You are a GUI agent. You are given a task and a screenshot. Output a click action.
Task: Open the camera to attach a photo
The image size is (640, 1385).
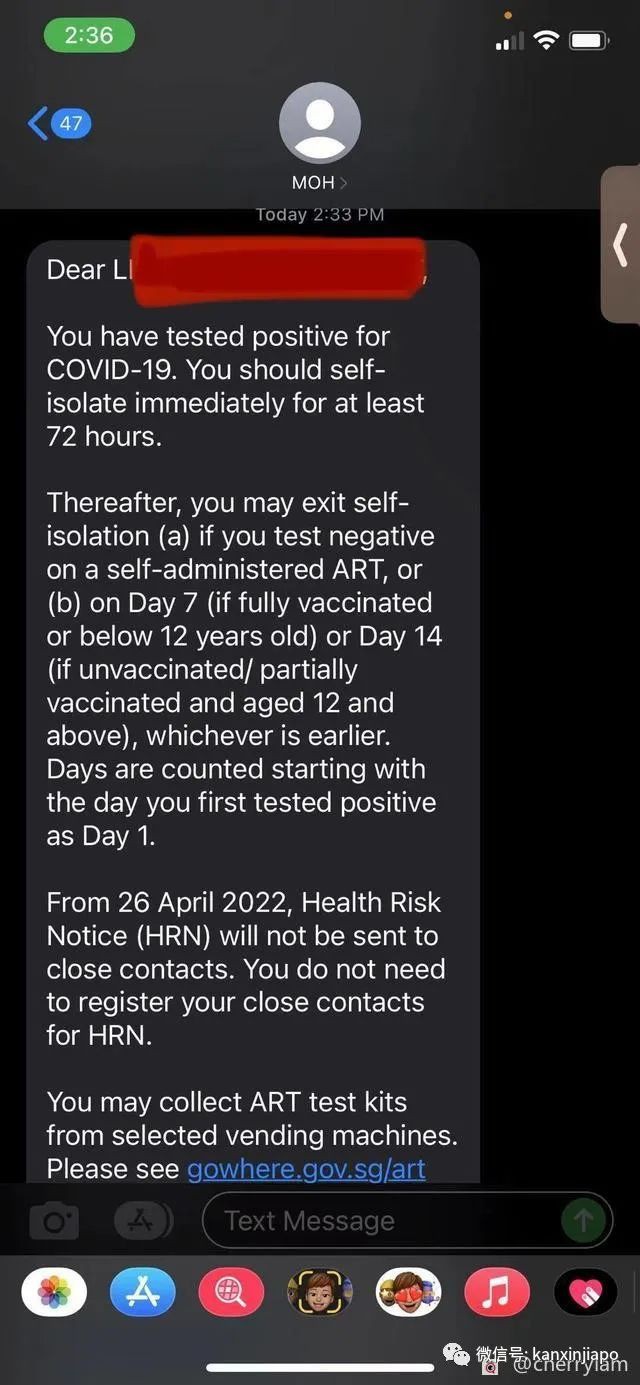(x=53, y=1221)
